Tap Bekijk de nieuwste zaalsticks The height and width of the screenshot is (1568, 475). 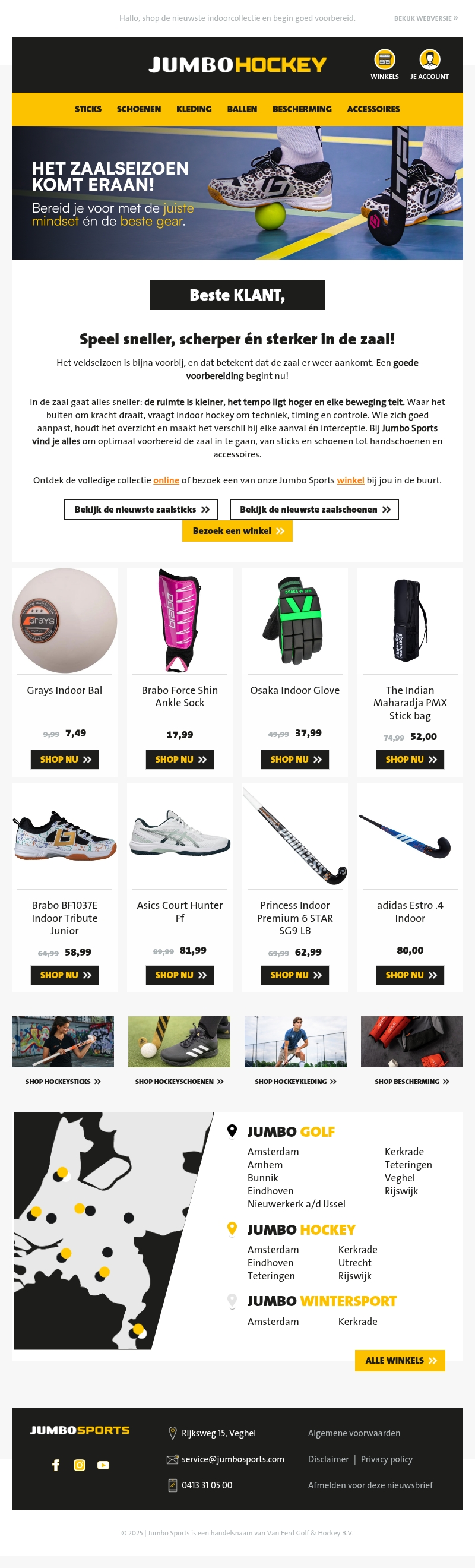(x=141, y=510)
